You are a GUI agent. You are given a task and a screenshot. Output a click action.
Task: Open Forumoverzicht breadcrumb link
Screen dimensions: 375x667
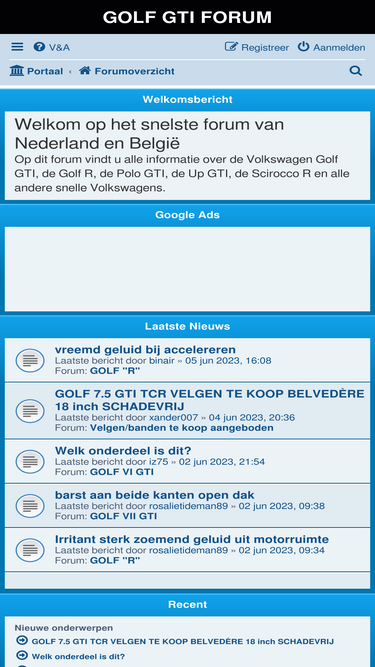(127, 71)
